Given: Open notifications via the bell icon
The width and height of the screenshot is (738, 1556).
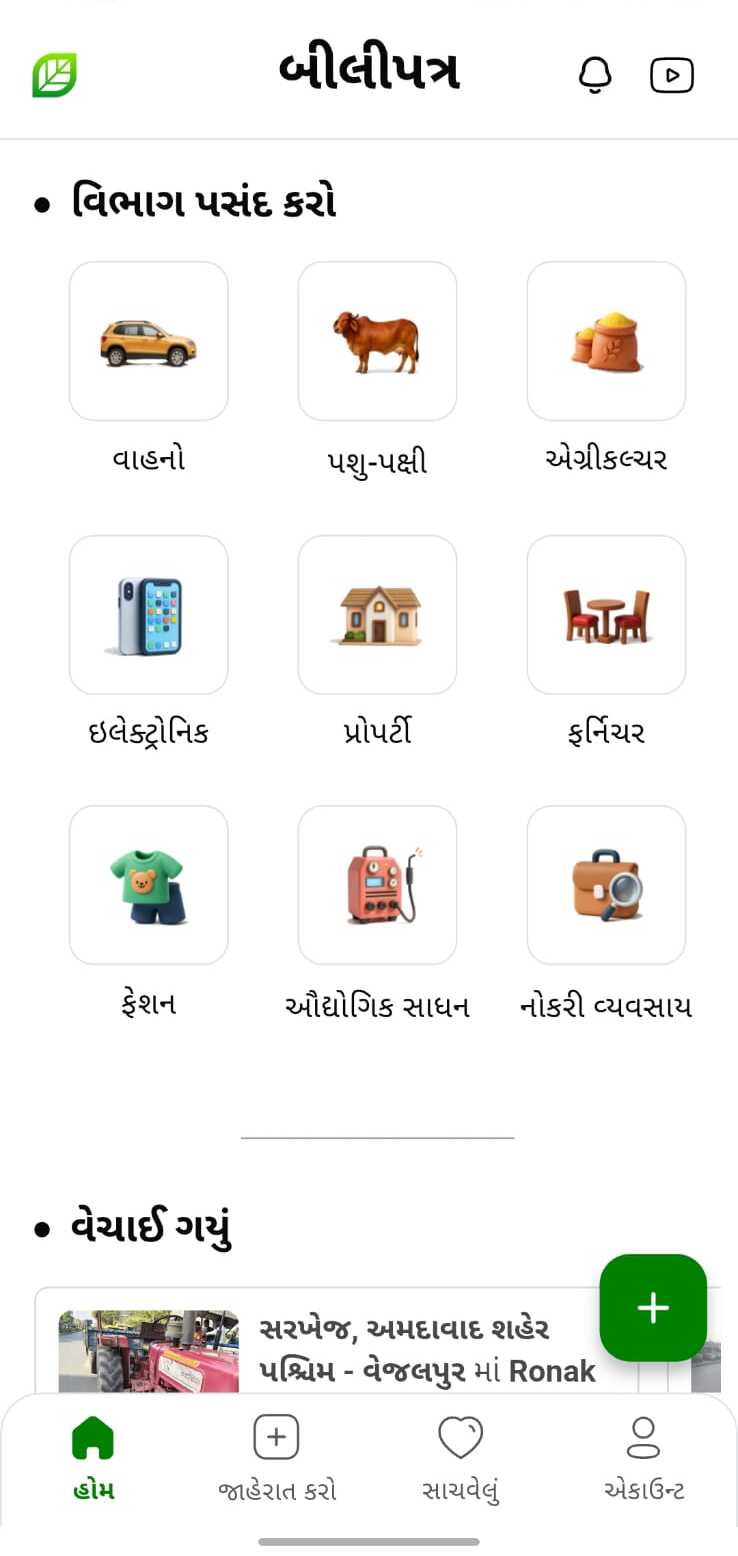Looking at the screenshot, I should click(596, 74).
